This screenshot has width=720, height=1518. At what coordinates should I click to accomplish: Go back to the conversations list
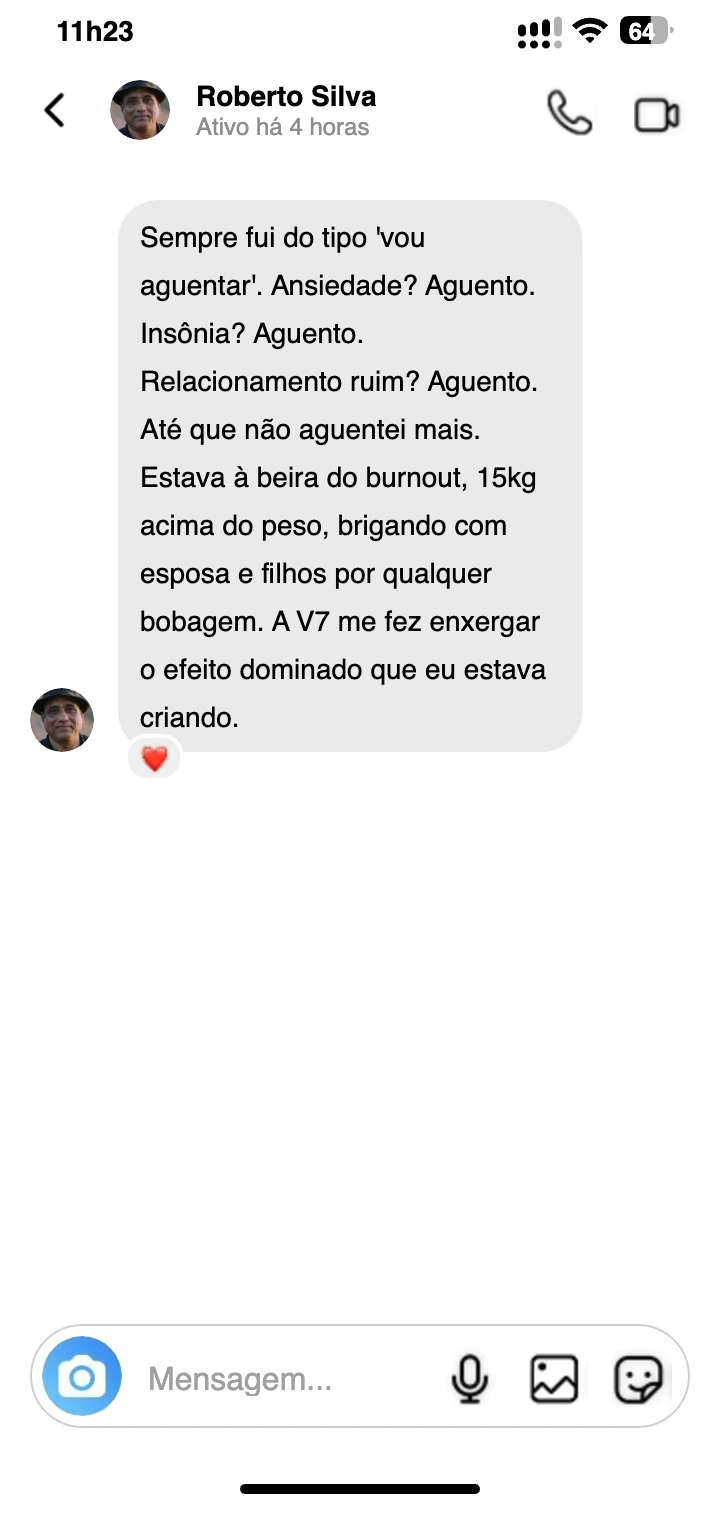55,111
